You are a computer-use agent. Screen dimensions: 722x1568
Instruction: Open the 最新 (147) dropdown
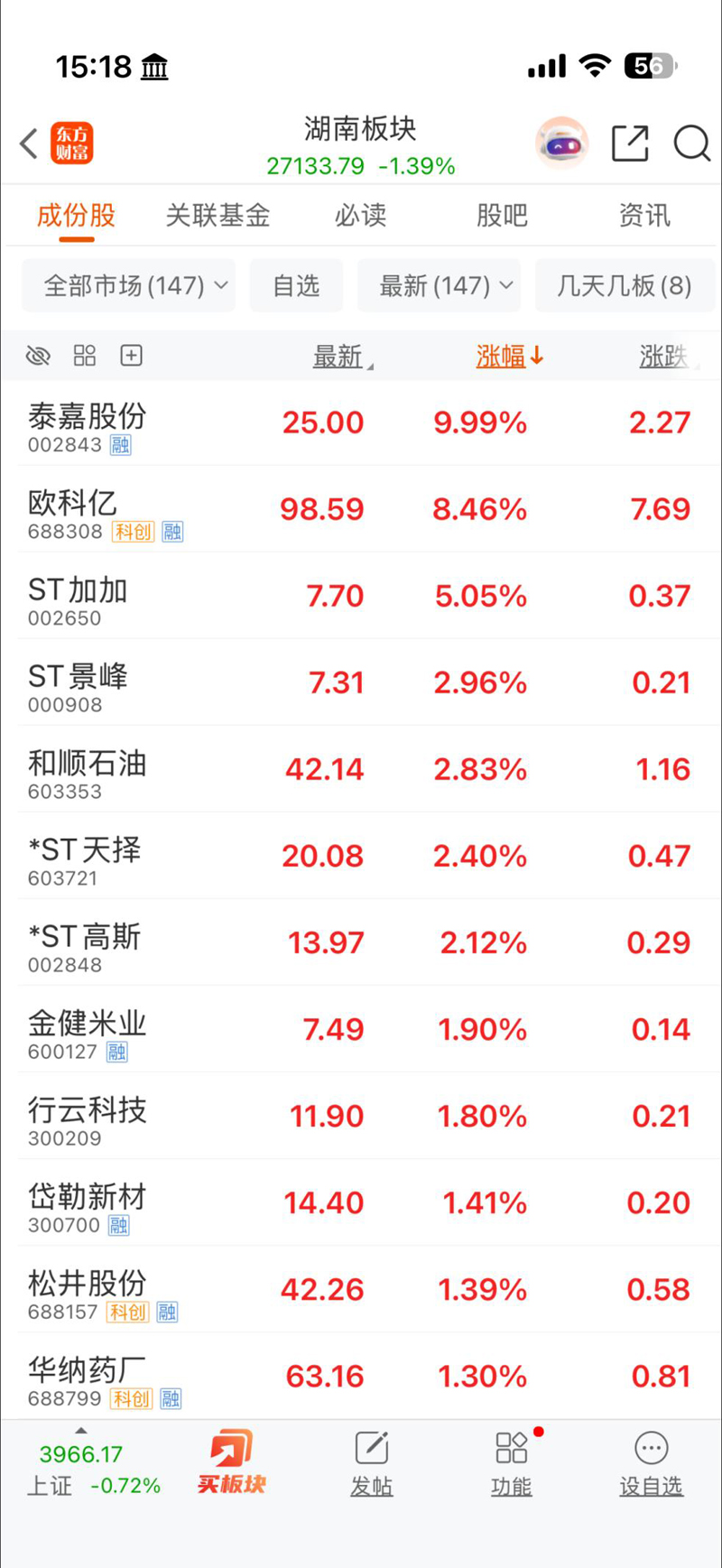pos(439,285)
